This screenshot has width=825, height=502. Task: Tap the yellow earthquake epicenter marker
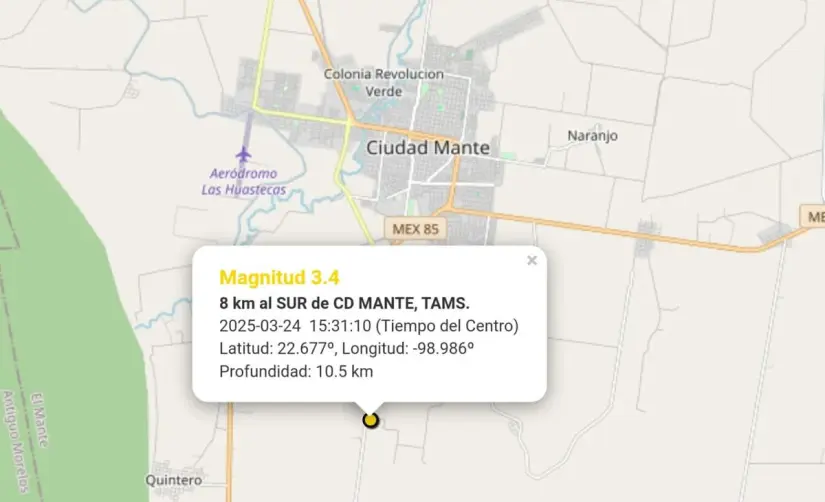(x=371, y=420)
